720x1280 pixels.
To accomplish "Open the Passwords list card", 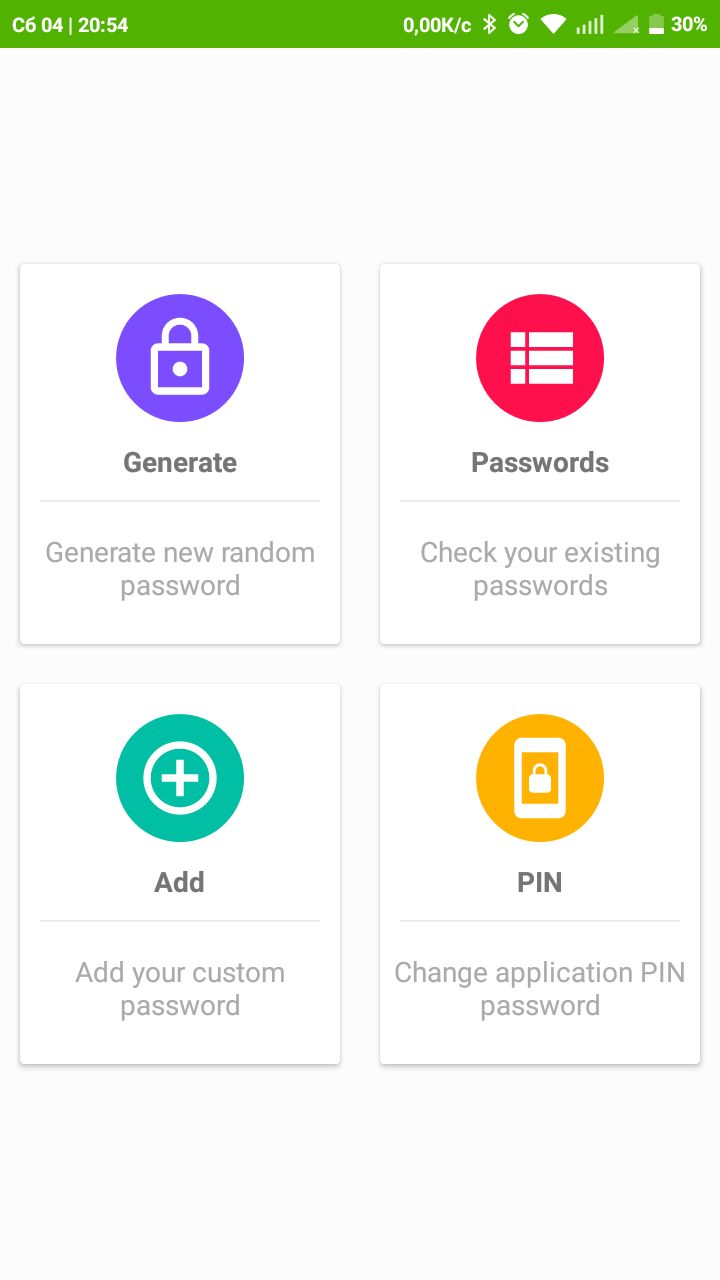I will (x=540, y=453).
